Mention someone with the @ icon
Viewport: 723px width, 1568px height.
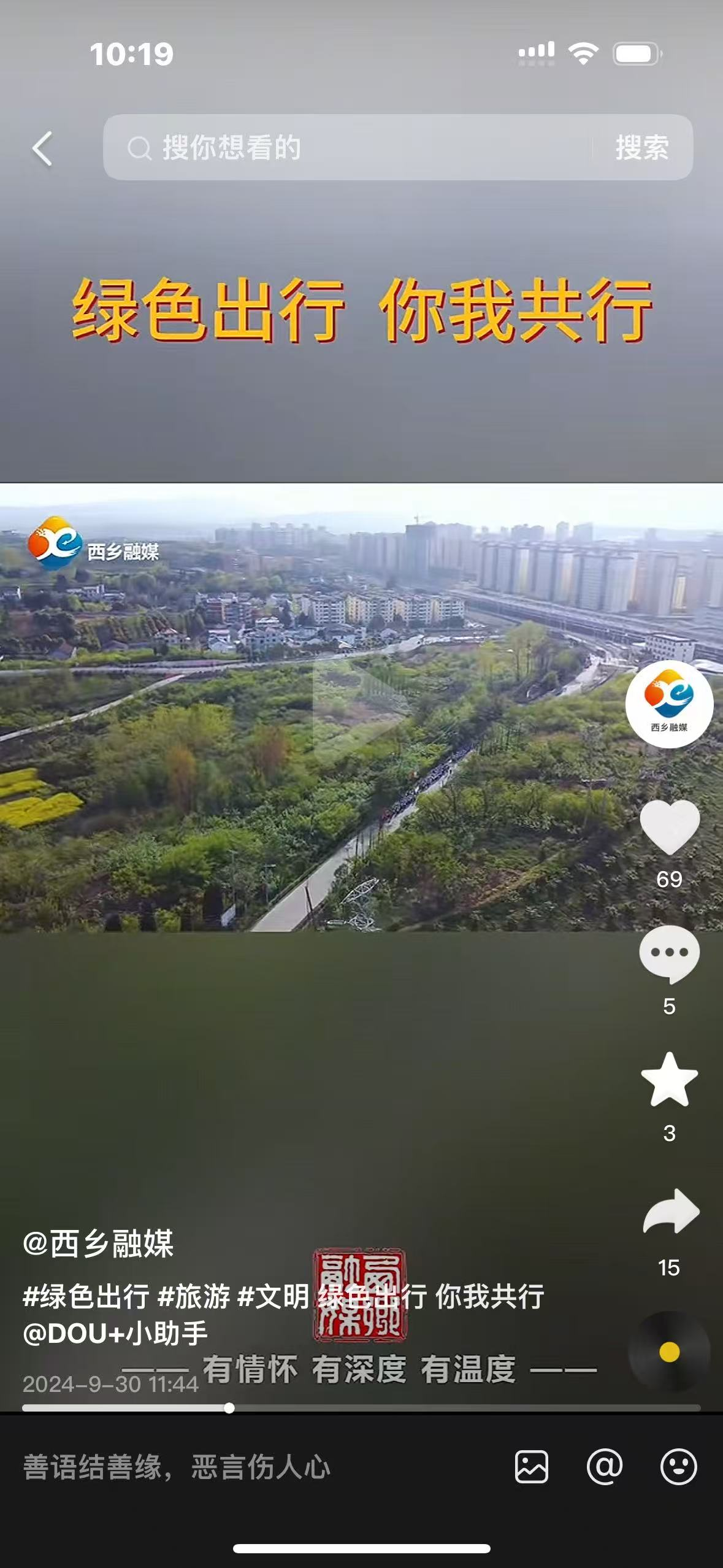(x=605, y=1467)
